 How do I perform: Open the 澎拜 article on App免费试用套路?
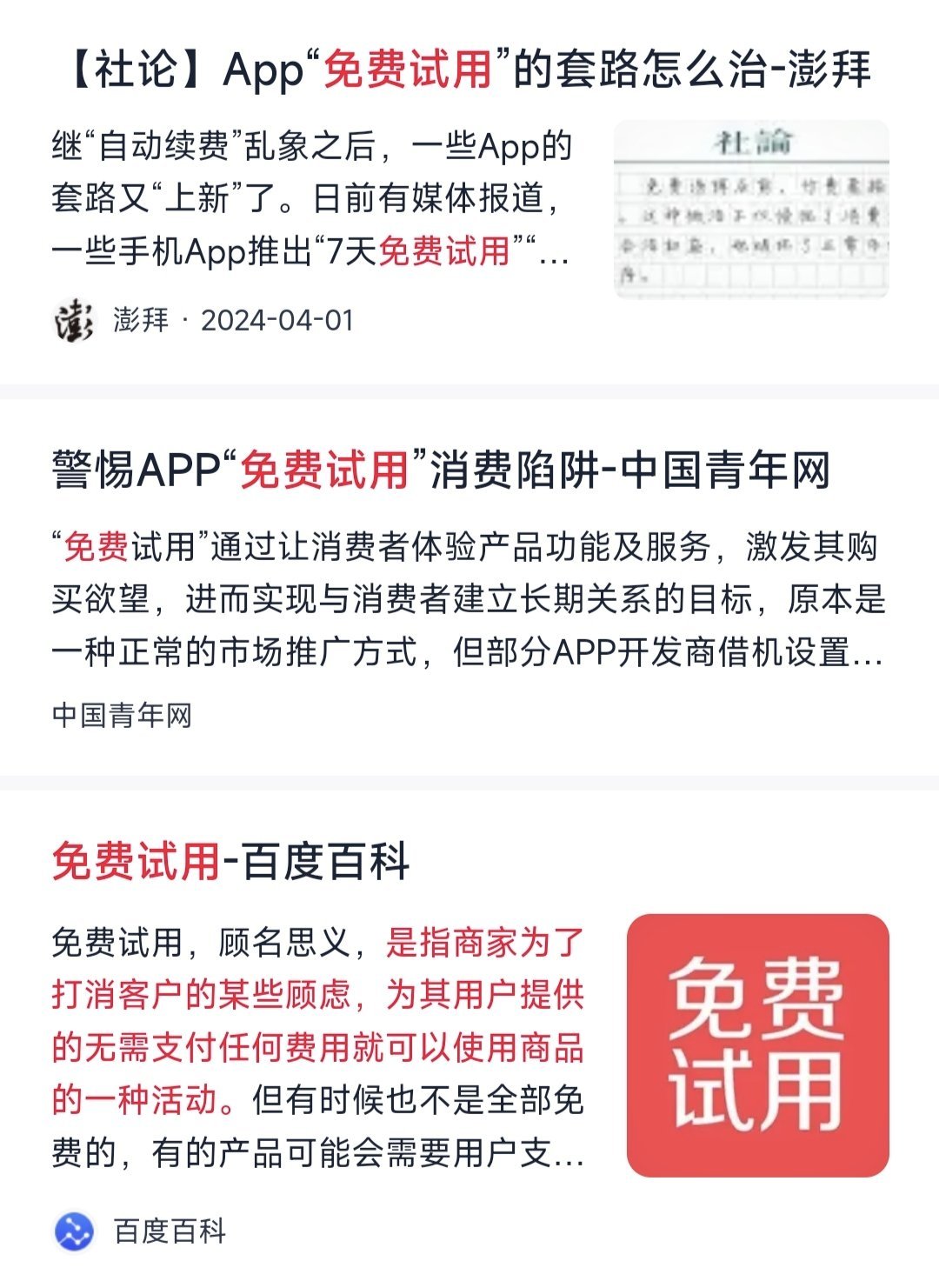pyautogui.click(x=469, y=70)
